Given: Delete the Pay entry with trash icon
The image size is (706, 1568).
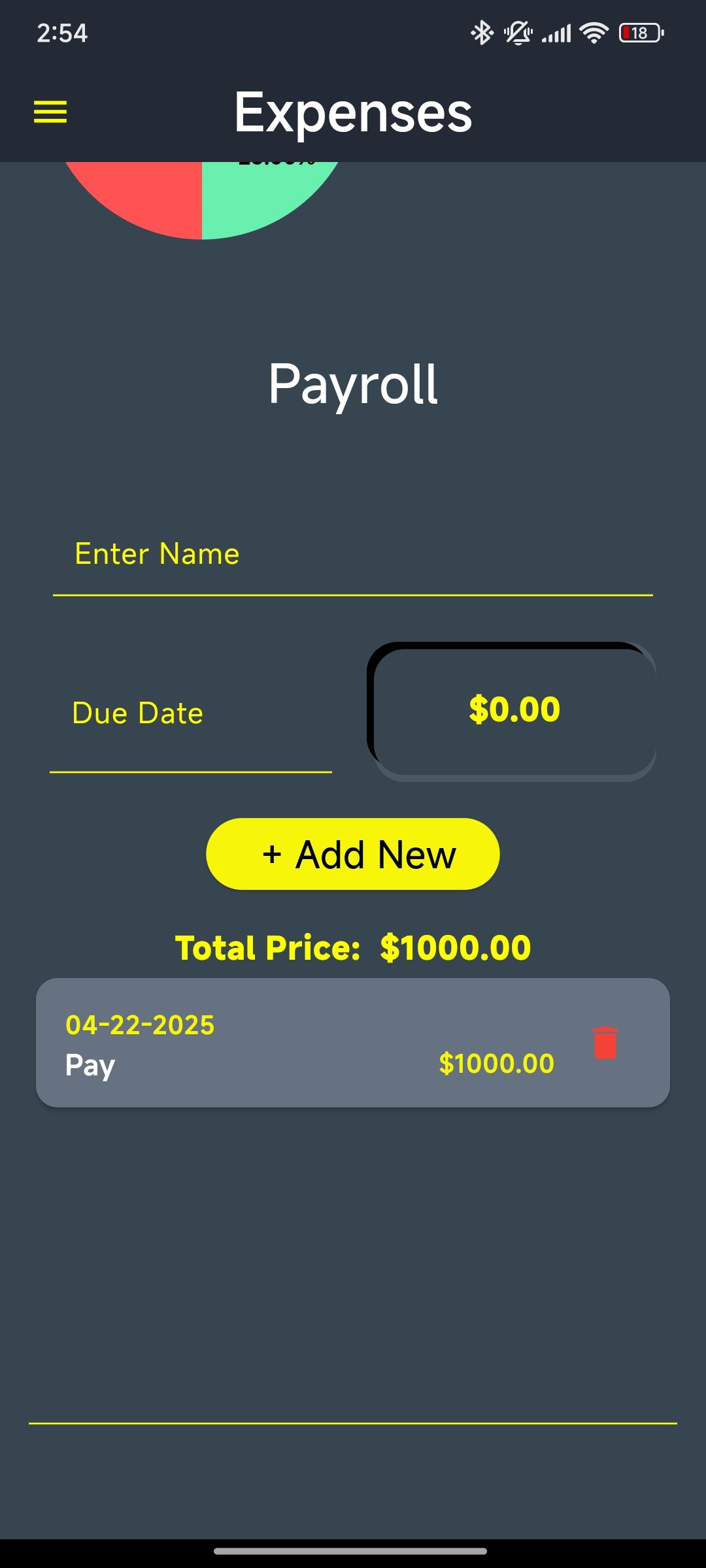Looking at the screenshot, I should coord(605,1042).
